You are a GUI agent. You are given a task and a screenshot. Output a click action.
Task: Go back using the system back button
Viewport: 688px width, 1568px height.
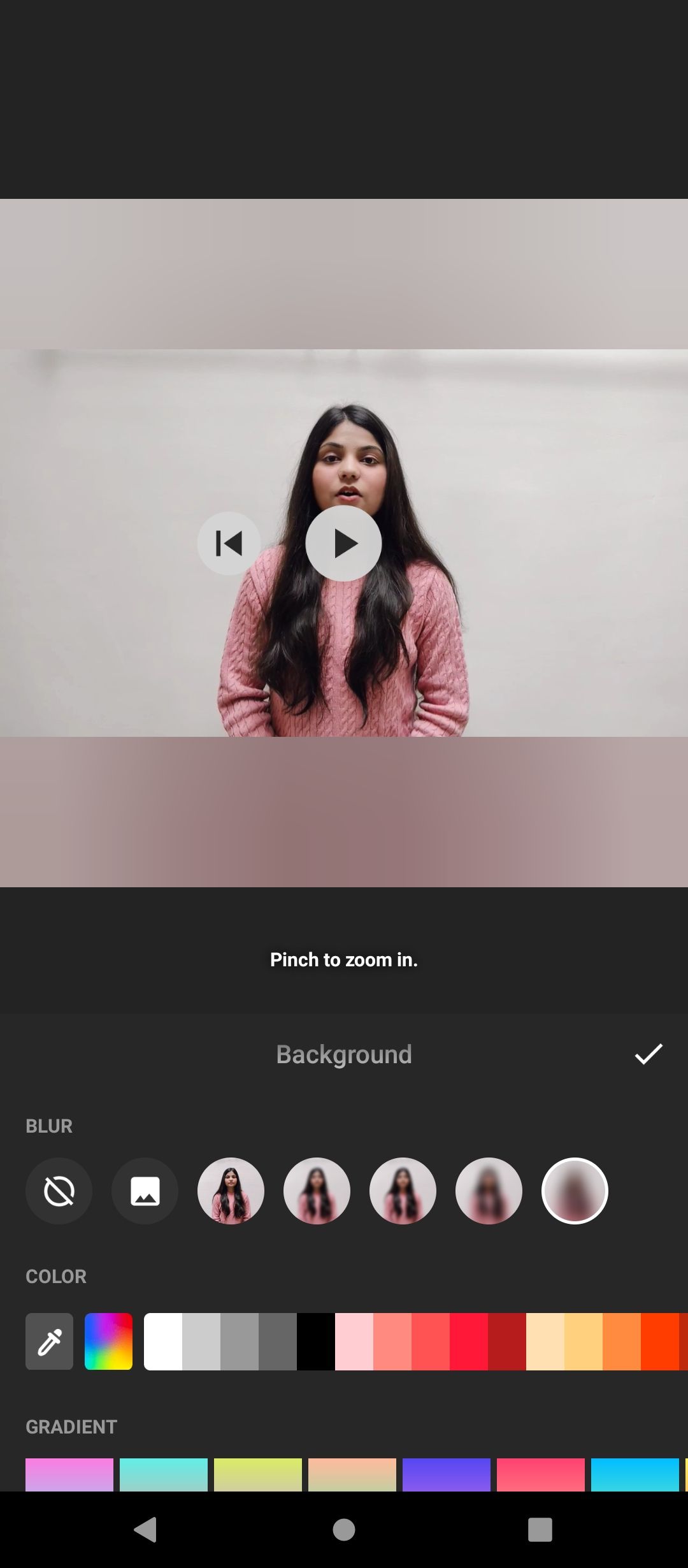point(146,1529)
